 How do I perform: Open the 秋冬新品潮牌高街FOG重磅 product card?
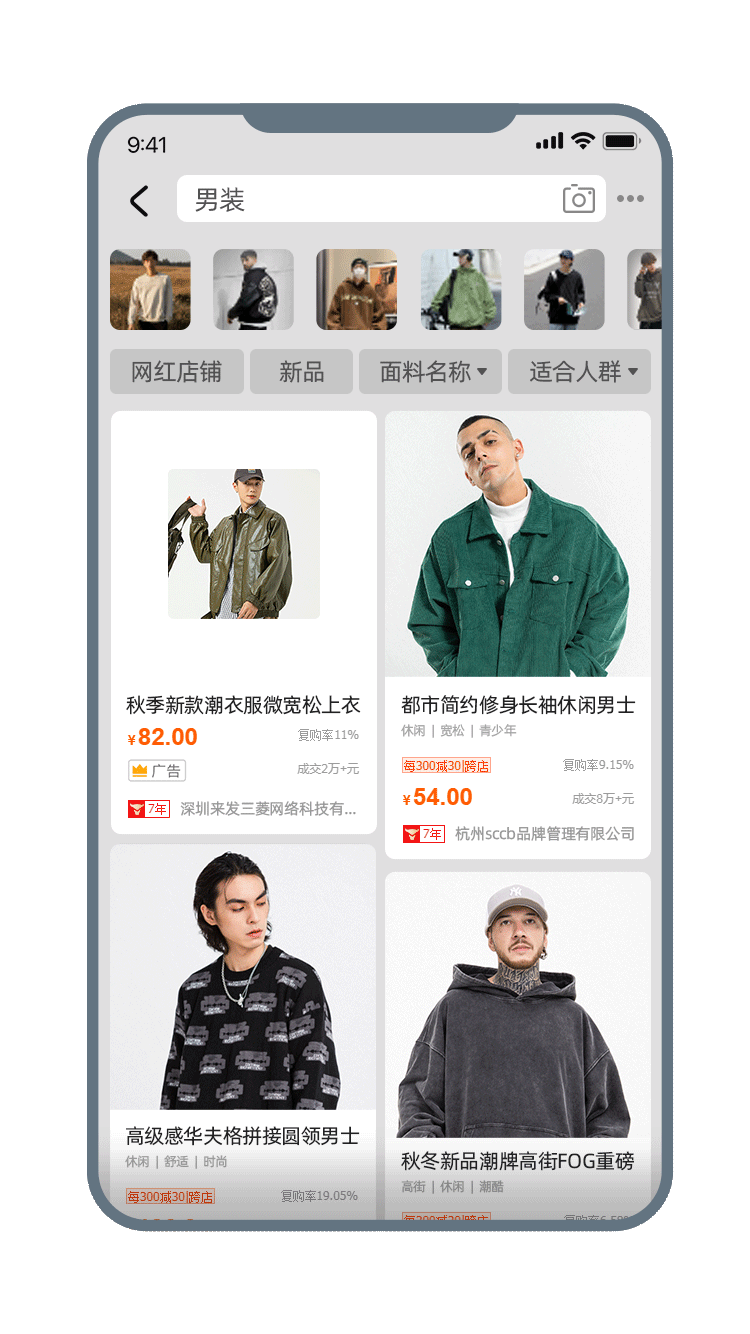tap(518, 1040)
